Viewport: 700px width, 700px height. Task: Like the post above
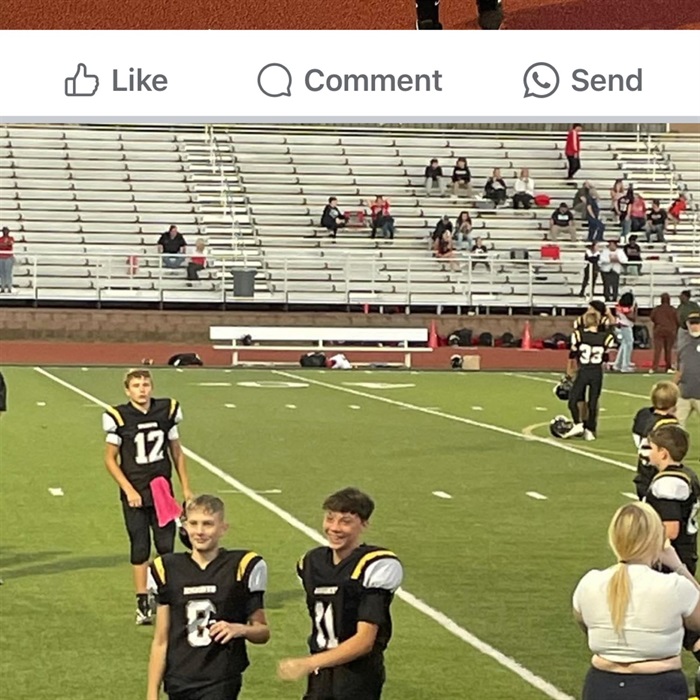(x=116, y=80)
